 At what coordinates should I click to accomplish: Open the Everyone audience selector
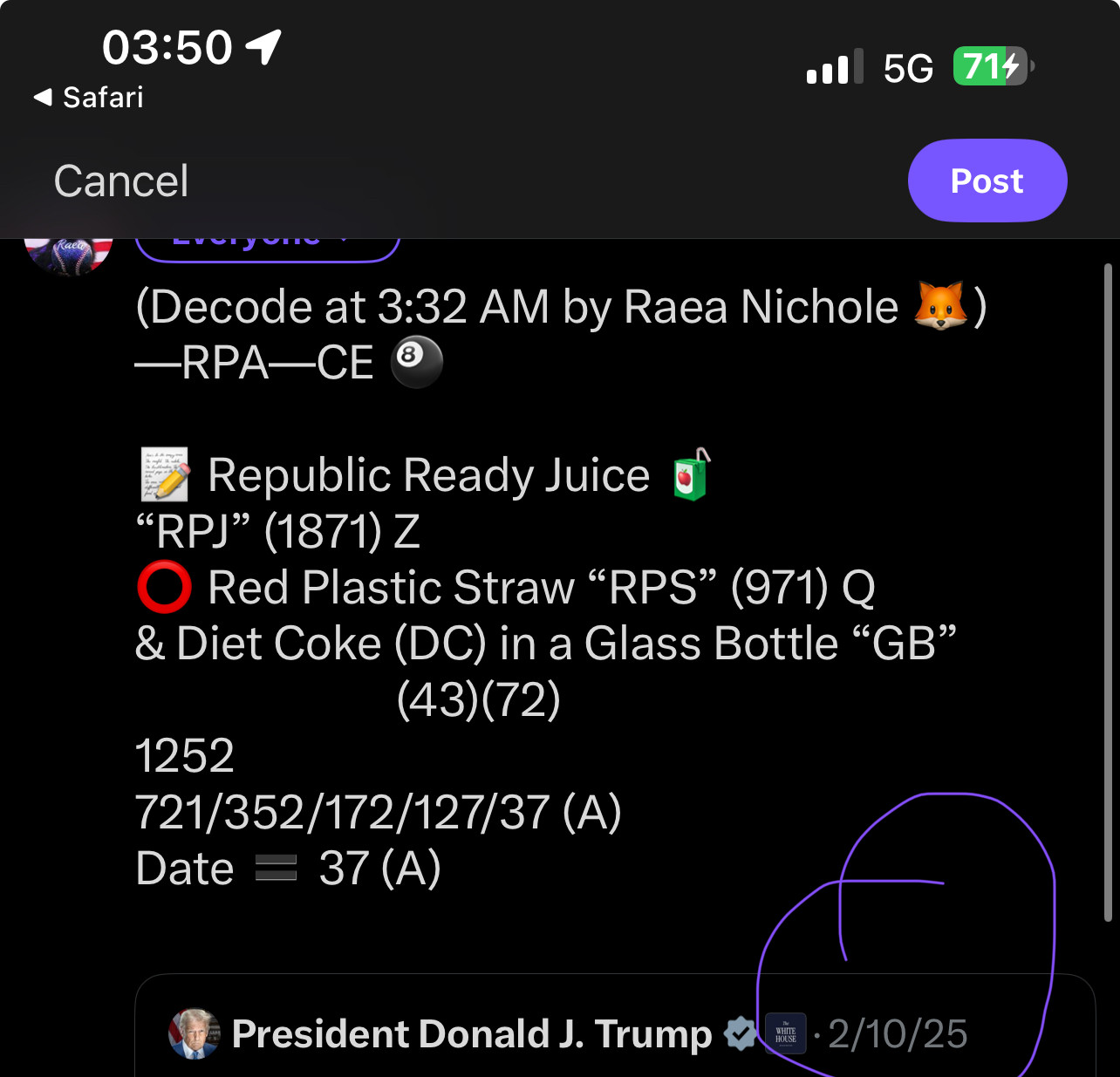click(267, 247)
